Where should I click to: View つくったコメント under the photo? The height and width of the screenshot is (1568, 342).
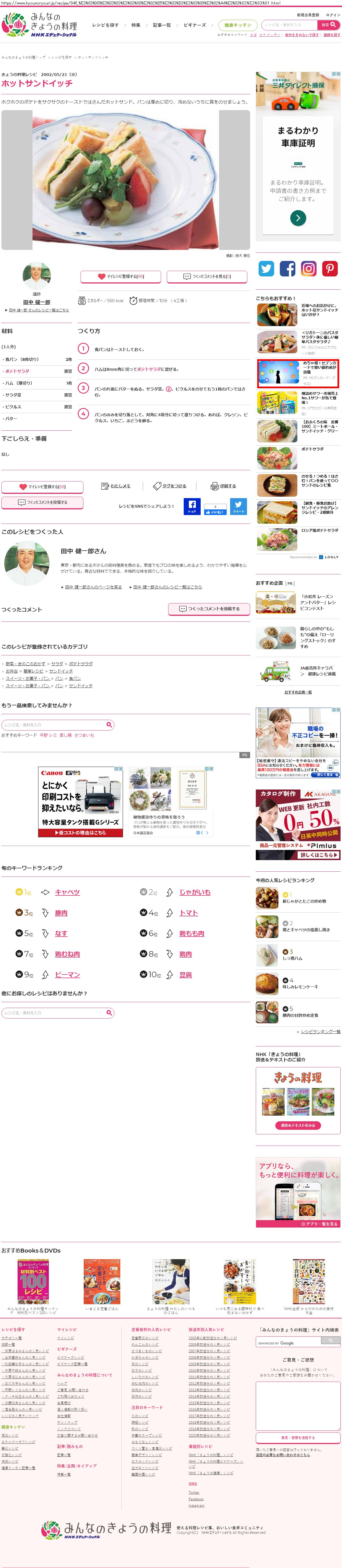(207, 276)
